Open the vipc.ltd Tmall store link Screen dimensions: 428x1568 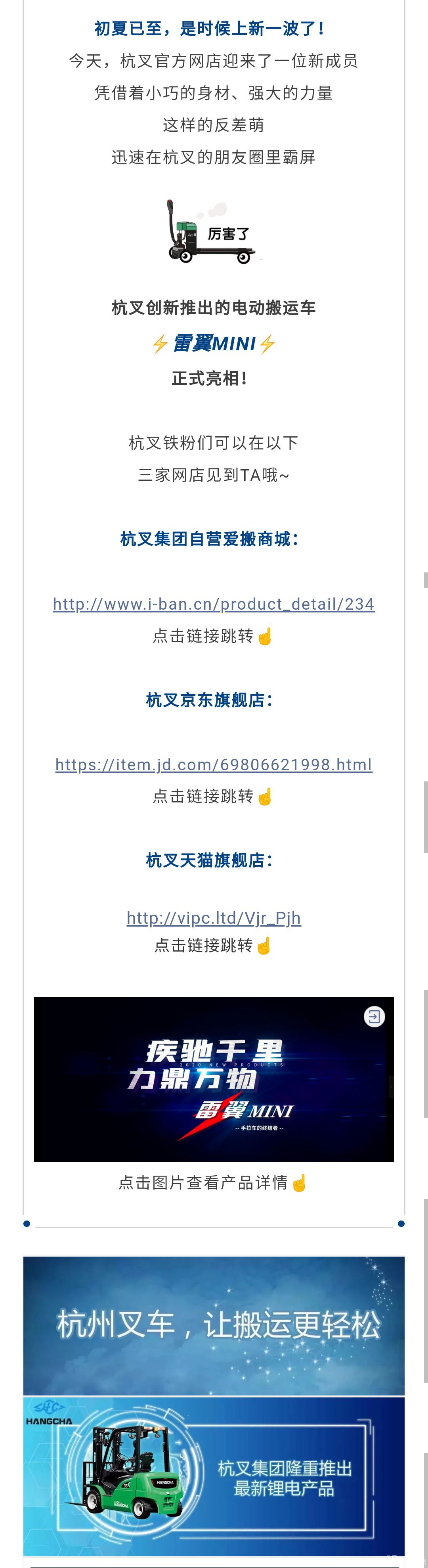(x=213, y=917)
